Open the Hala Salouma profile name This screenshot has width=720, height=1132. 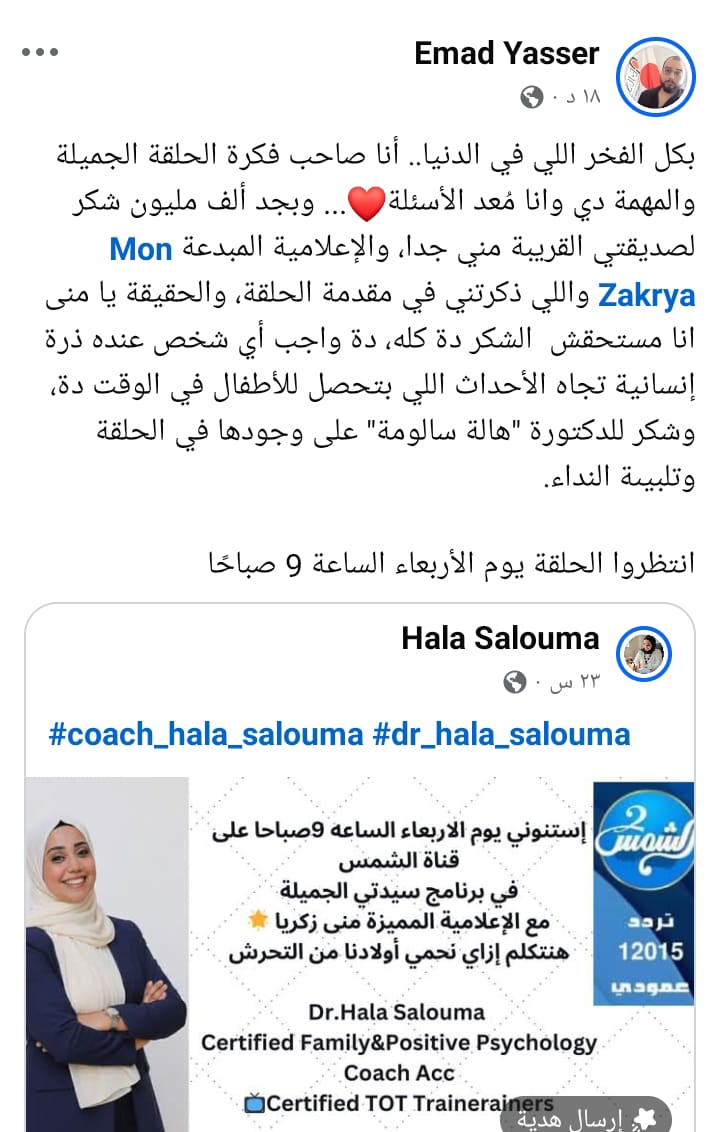(500, 638)
